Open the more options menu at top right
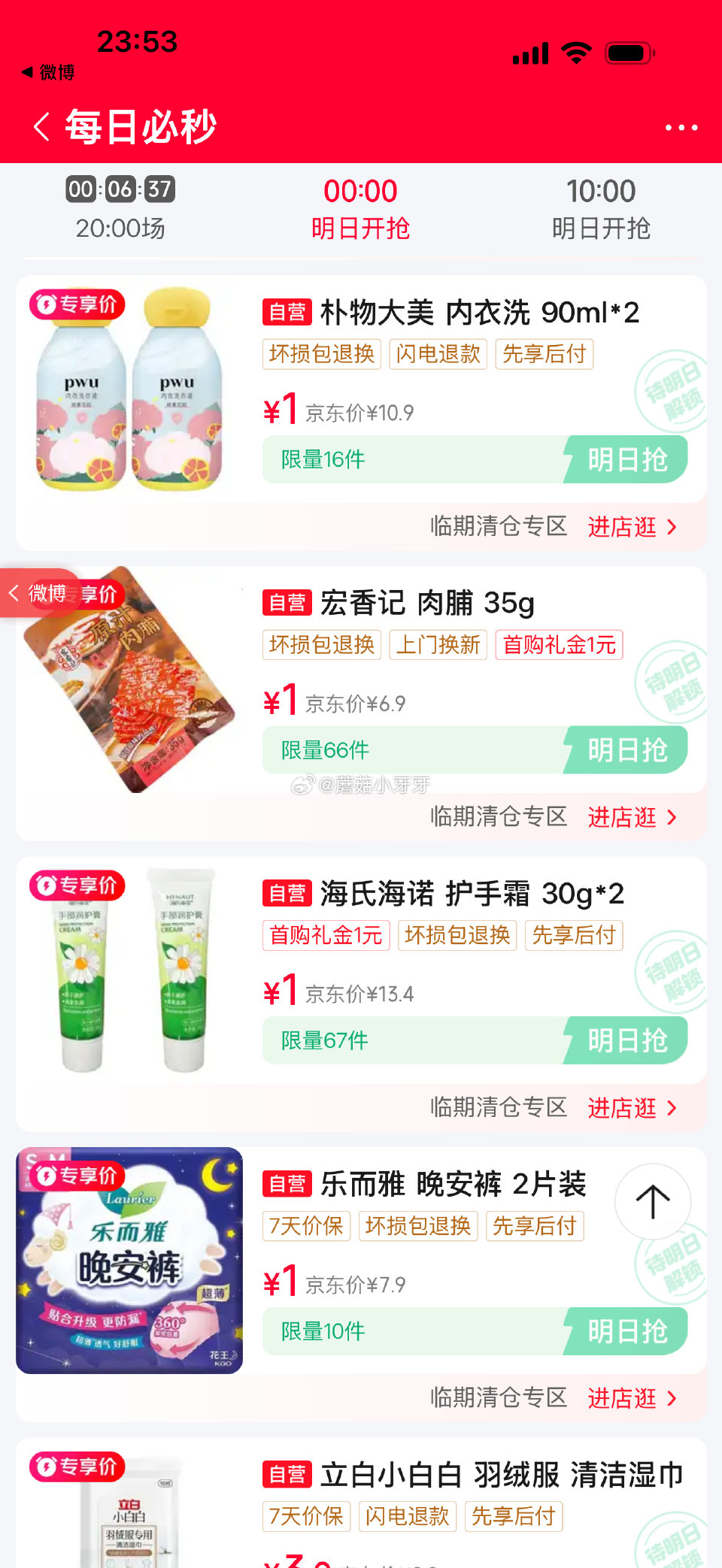 click(681, 126)
